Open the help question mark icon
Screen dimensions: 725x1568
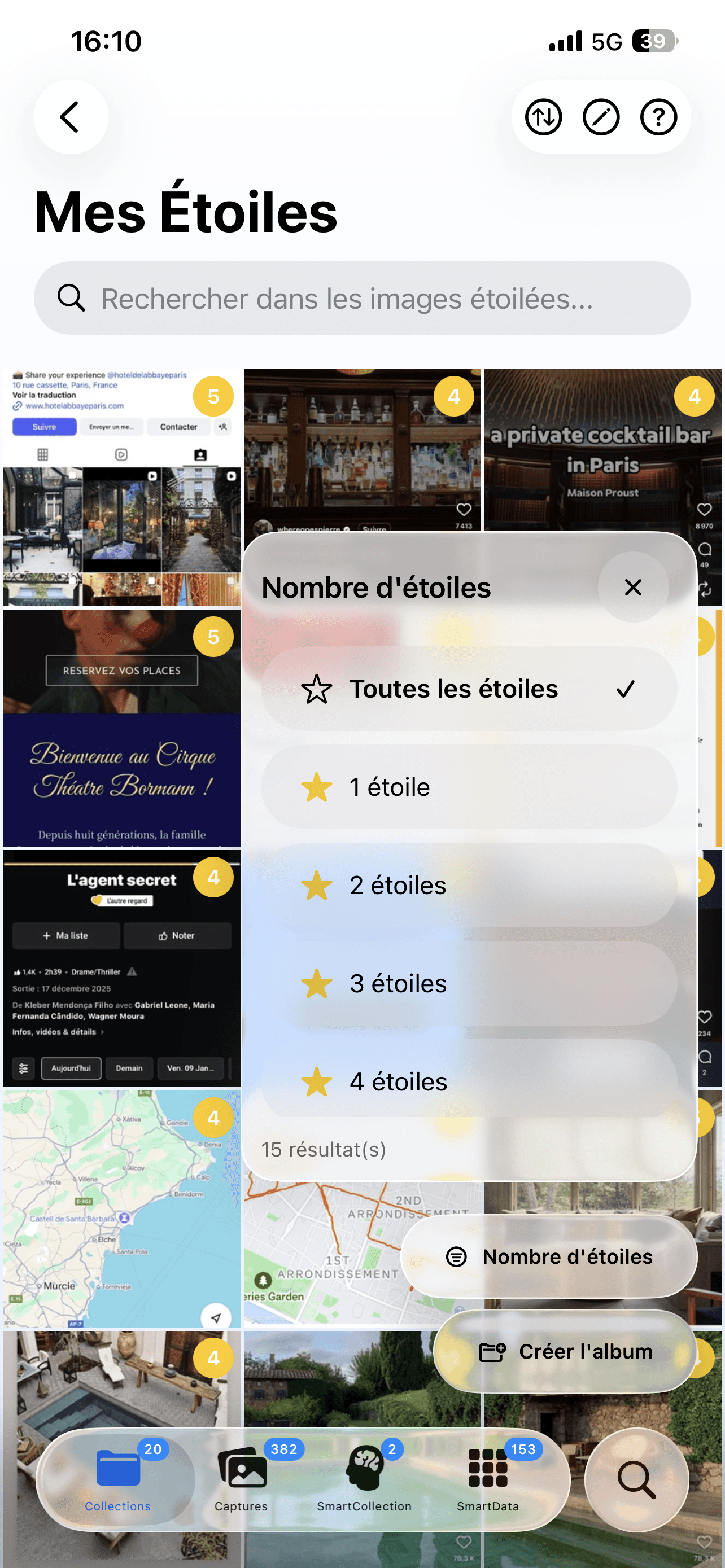658,117
